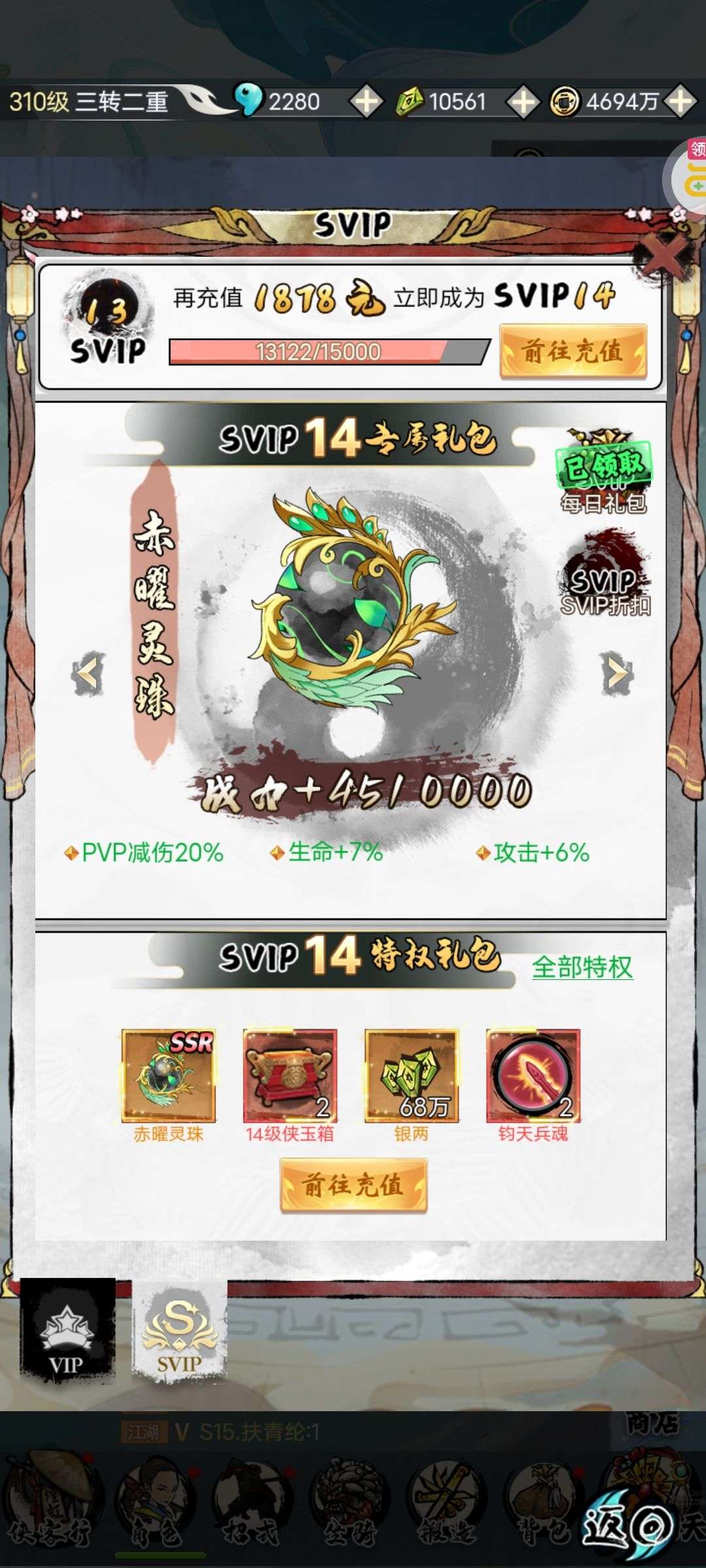Open 全部特权 link
The width and height of the screenshot is (706, 1568).
coord(582,967)
